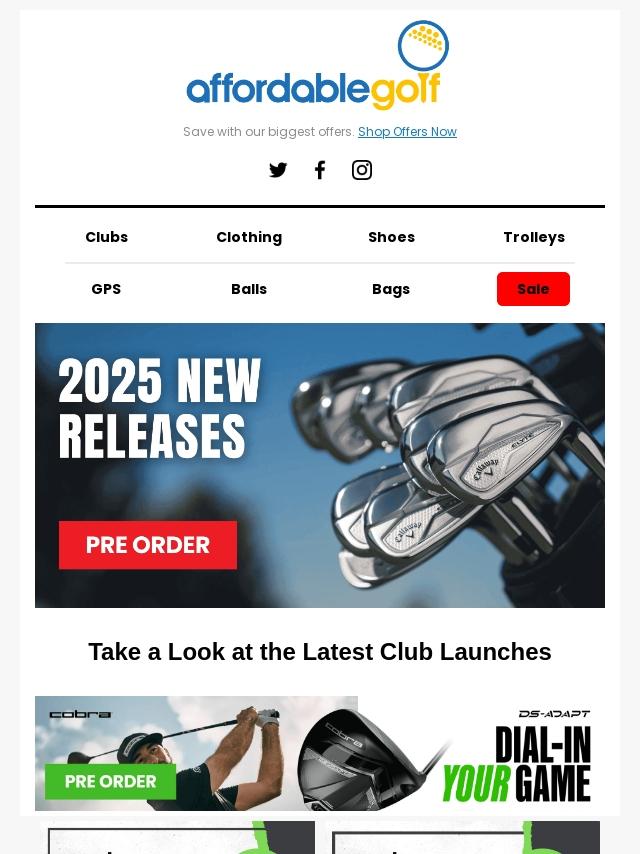Visit the Twitter page
The image size is (640, 854).
(278, 170)
